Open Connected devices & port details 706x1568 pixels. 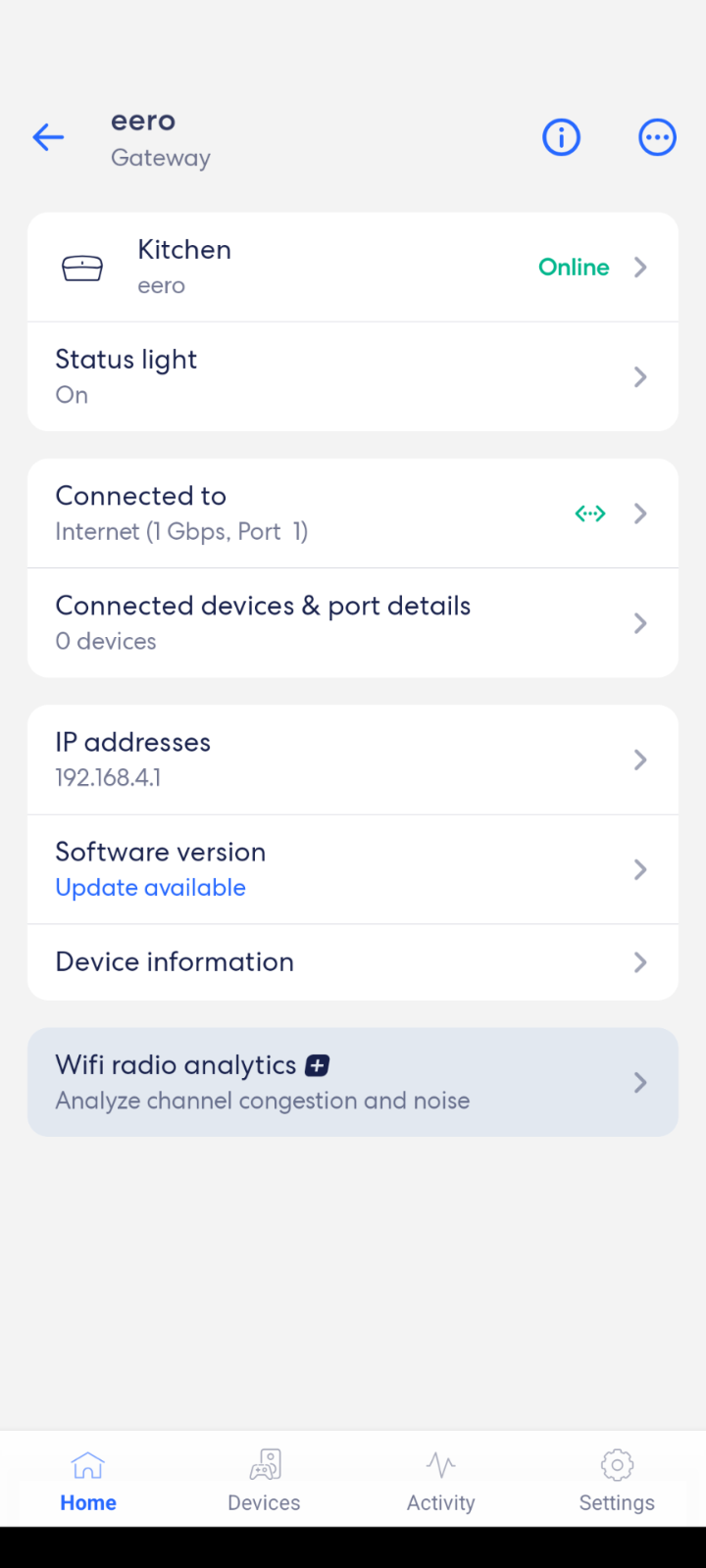(x=353, y=623)
